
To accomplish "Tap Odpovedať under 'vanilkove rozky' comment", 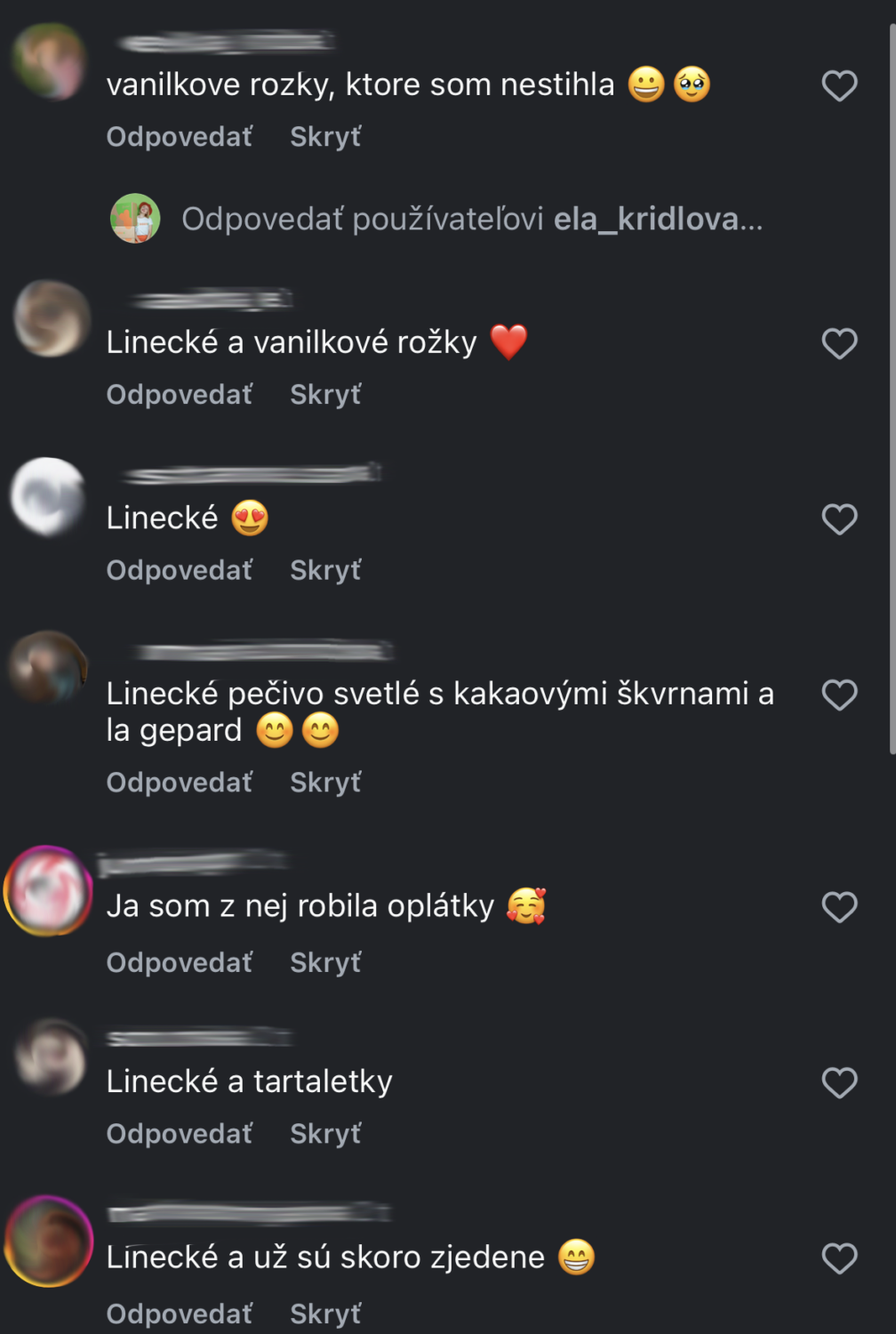I will [x=179, y=137].
